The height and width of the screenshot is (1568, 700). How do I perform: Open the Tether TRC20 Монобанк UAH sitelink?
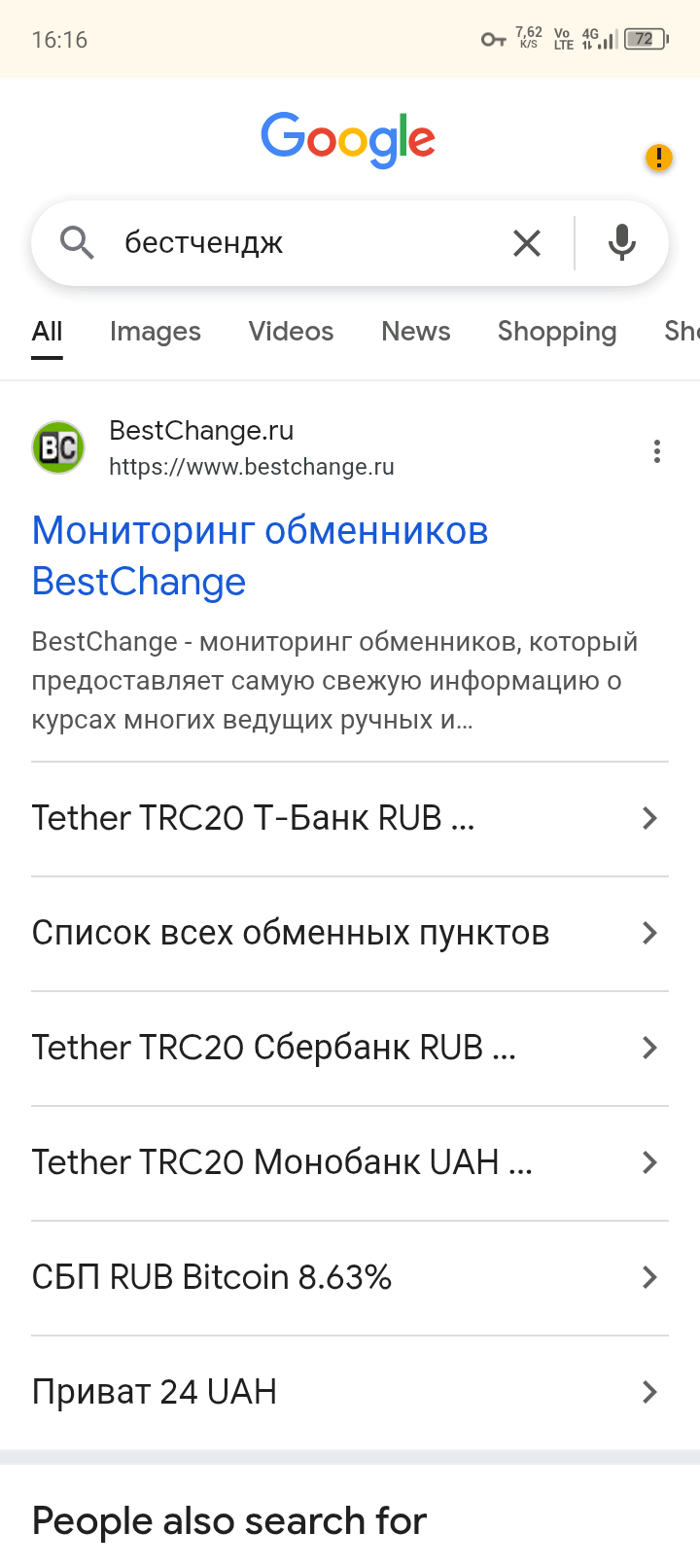[345, 1162]
